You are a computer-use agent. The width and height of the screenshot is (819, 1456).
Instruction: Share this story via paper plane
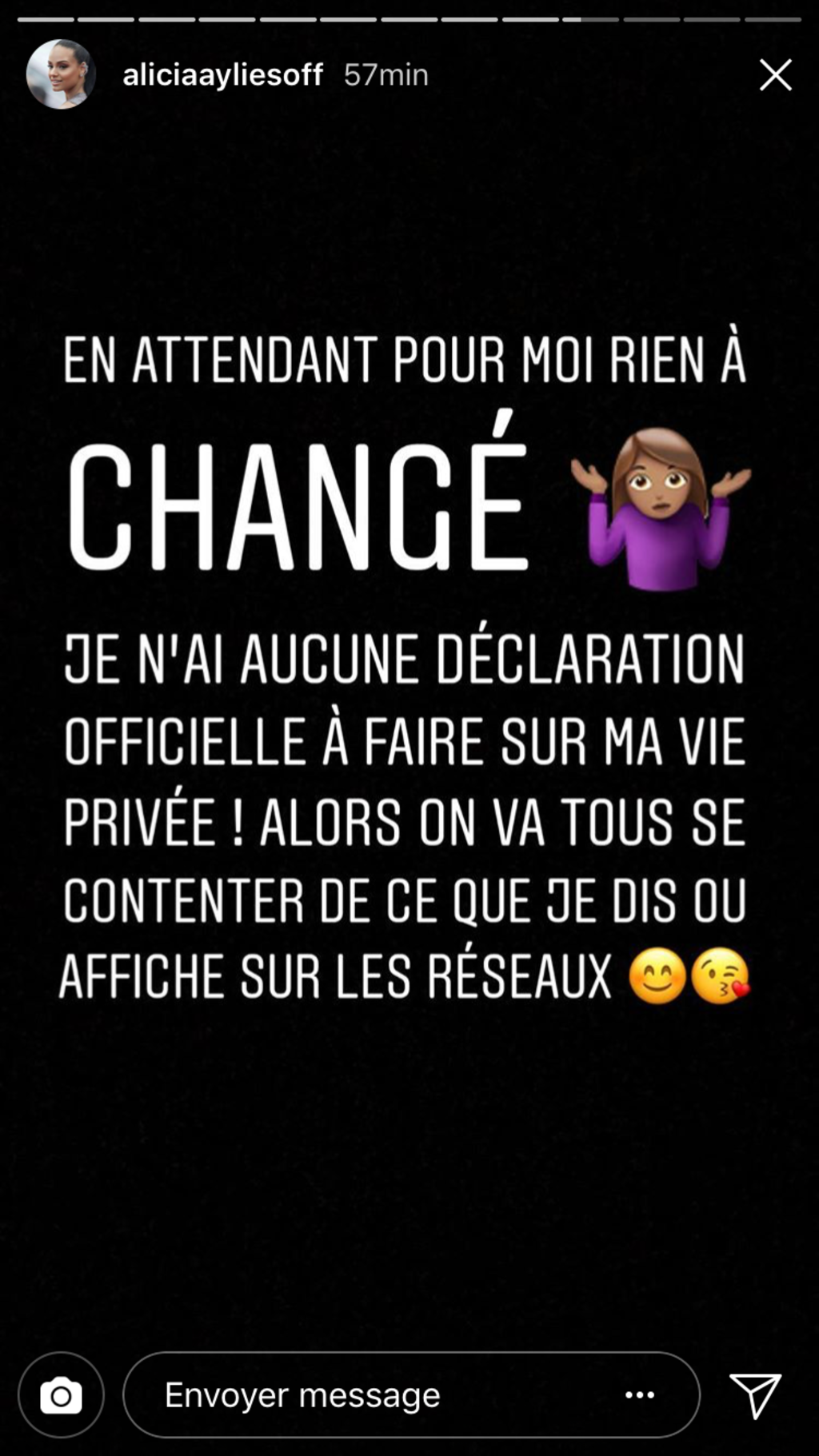click(x=755, y=1395)
